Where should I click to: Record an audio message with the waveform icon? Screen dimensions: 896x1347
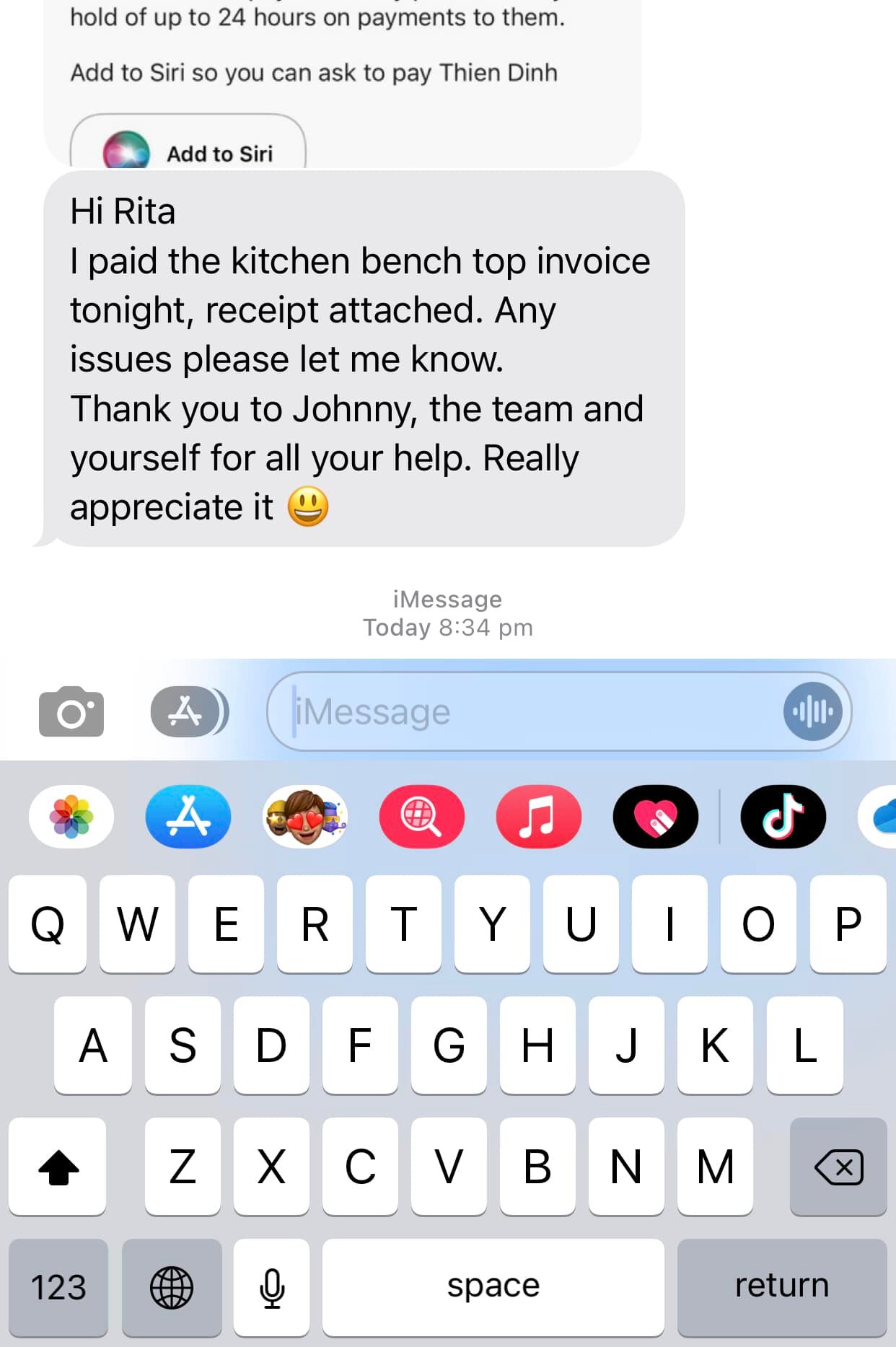point(813,711)
